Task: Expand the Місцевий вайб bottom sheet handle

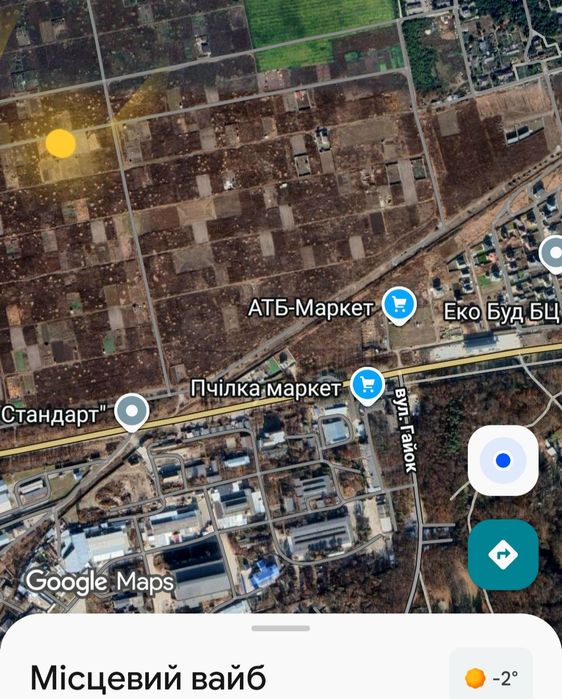Action: pos(281,628)
